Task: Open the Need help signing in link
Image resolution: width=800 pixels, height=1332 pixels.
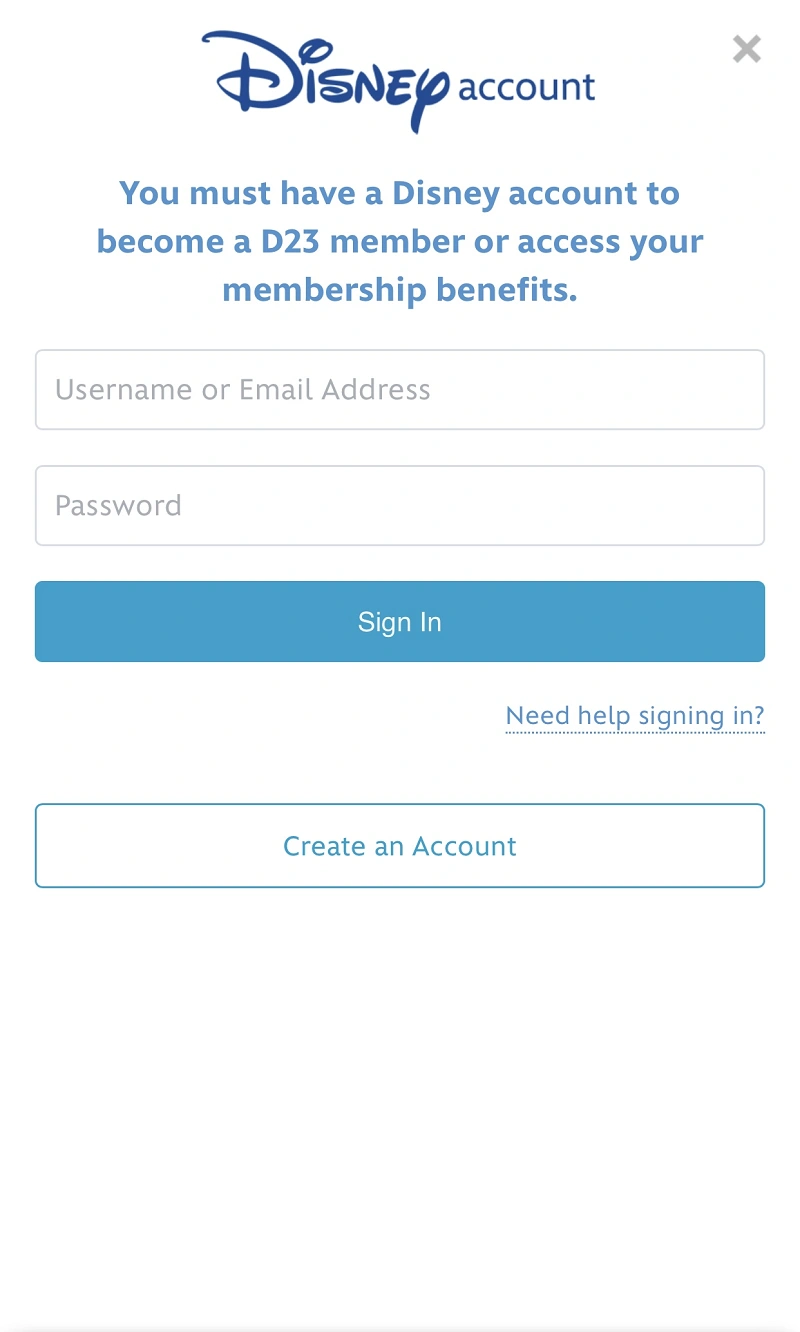Action: tap(635, 716)
